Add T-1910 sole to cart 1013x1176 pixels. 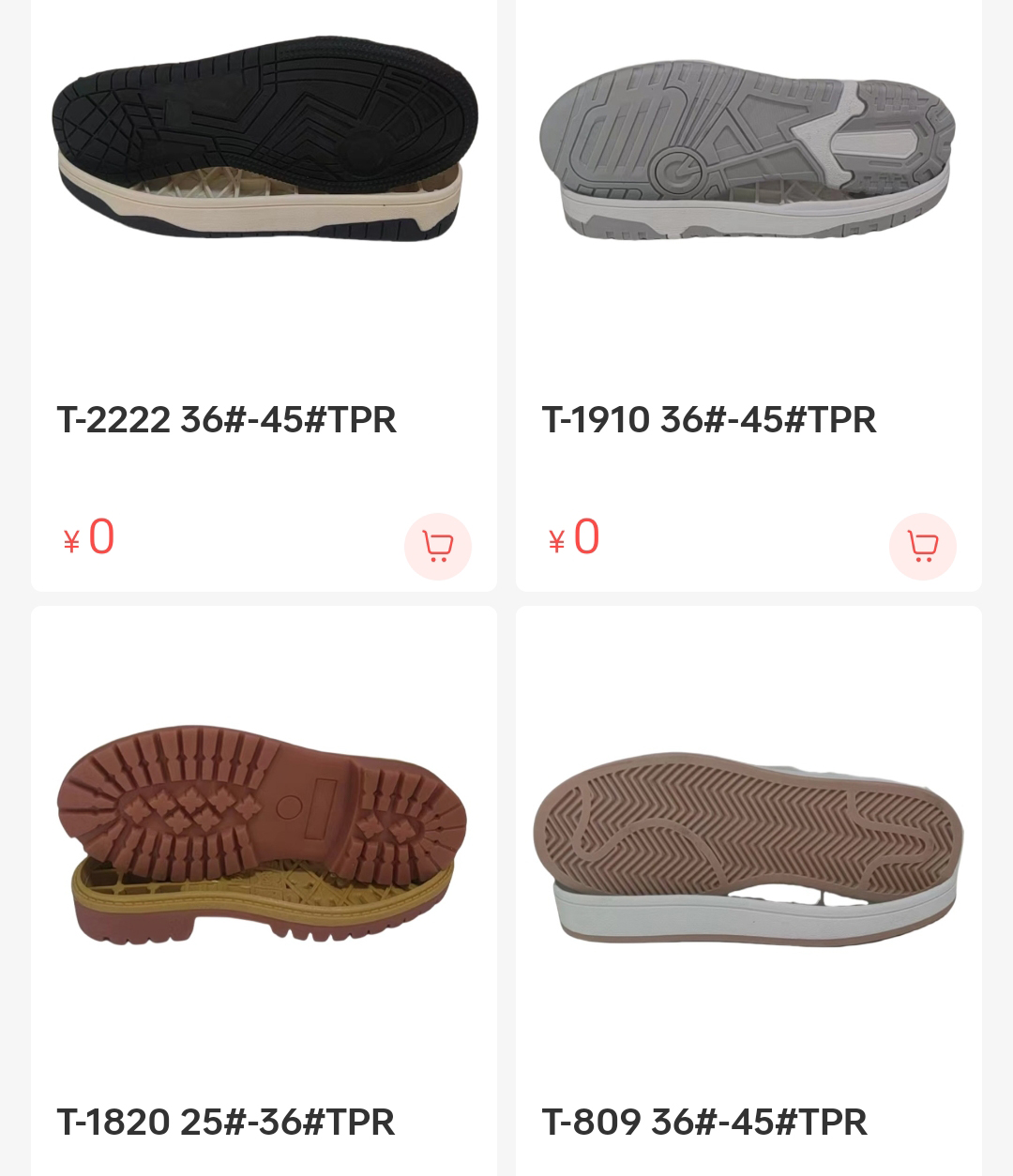click(922, 546)
